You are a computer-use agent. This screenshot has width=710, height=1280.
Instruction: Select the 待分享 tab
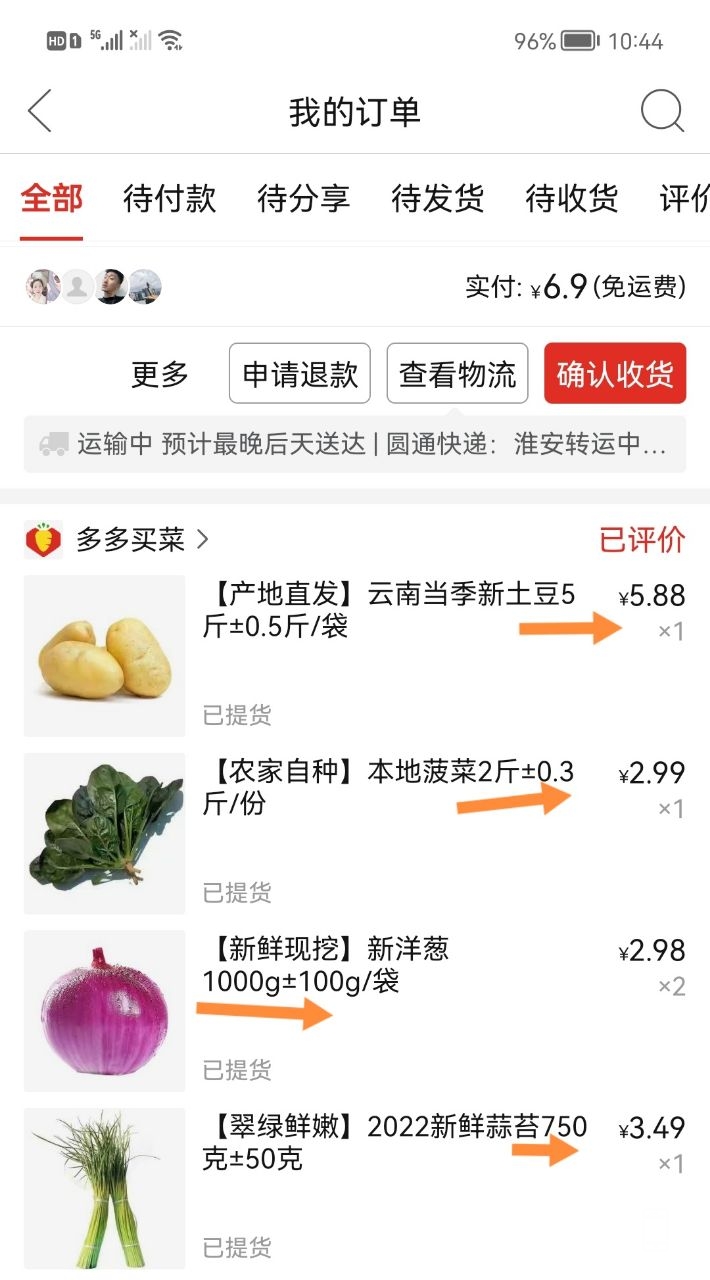click(x=304, y=198)
